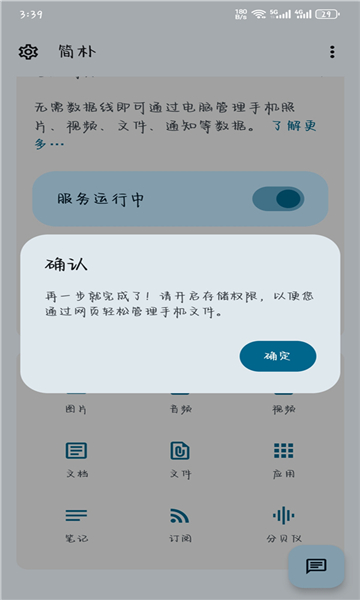Confirm the dialog with 确定
This screenshot has height=600, width=360.
point(278,356)
